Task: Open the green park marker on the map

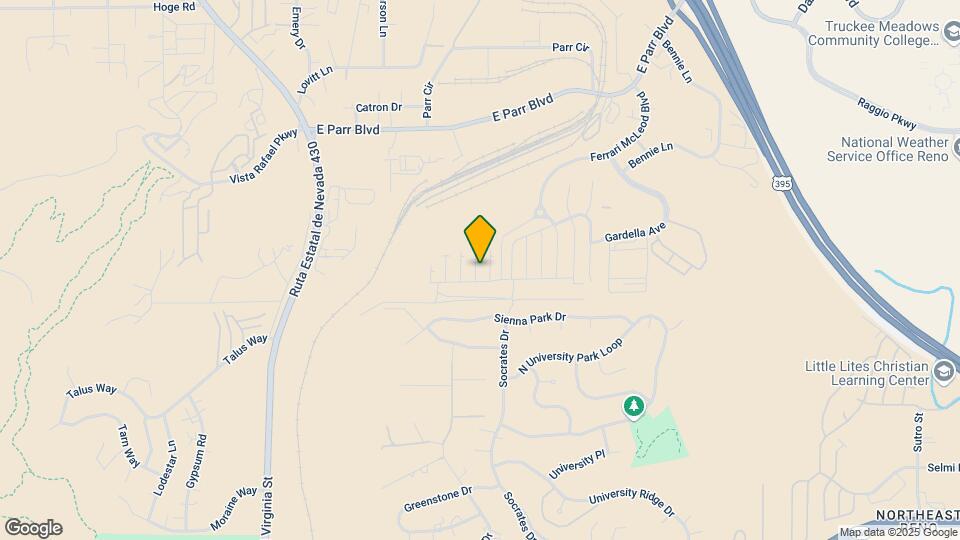Action: (633, 406)
